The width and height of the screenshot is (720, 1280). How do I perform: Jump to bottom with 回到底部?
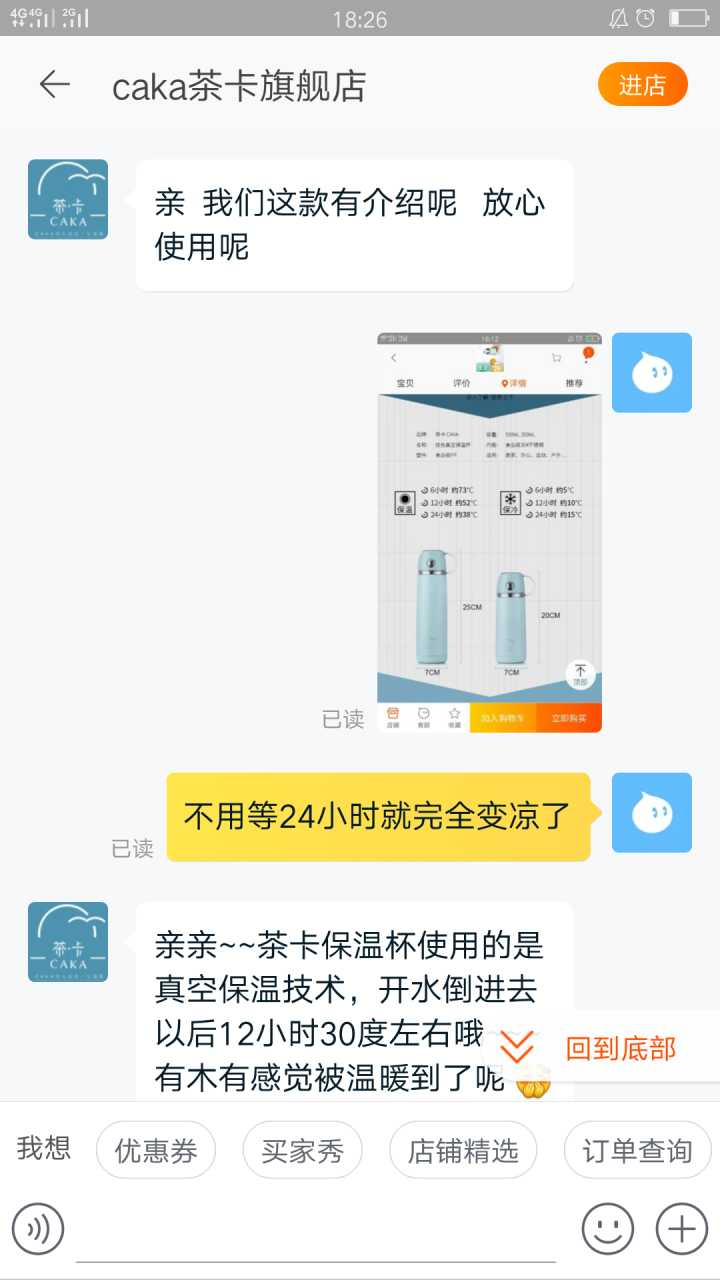(600, 1048)
